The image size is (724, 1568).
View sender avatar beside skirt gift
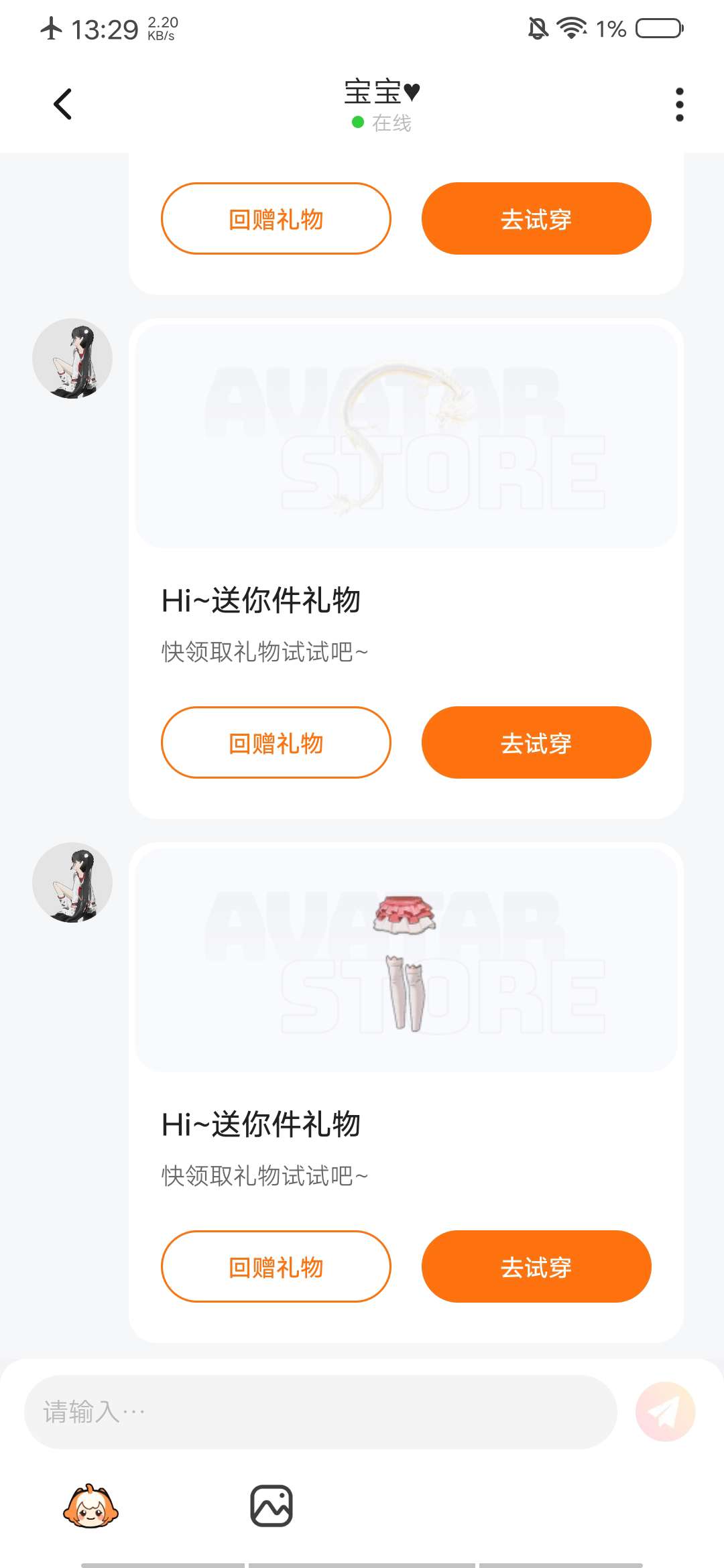(72, 883)
